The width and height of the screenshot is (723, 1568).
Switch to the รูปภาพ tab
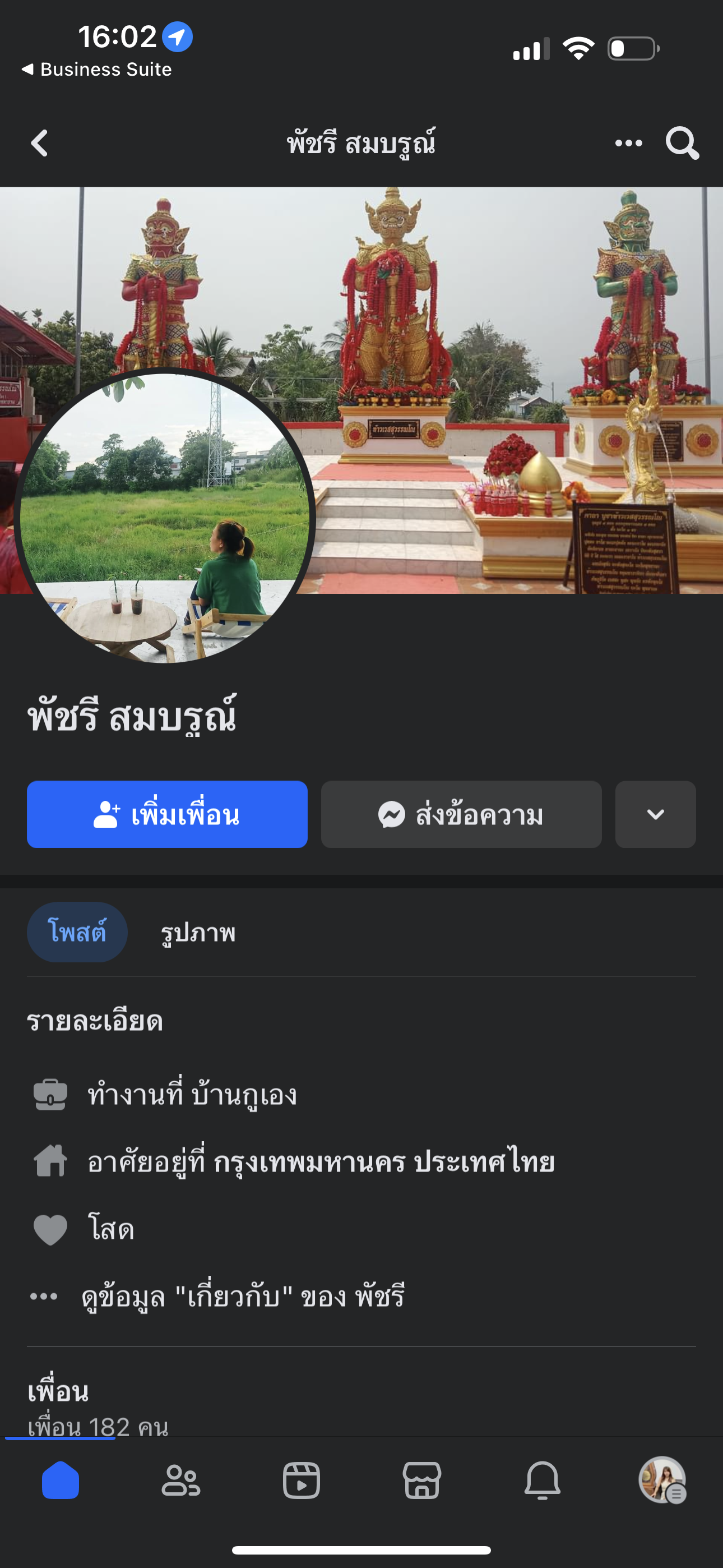click(x=198, y=933)
